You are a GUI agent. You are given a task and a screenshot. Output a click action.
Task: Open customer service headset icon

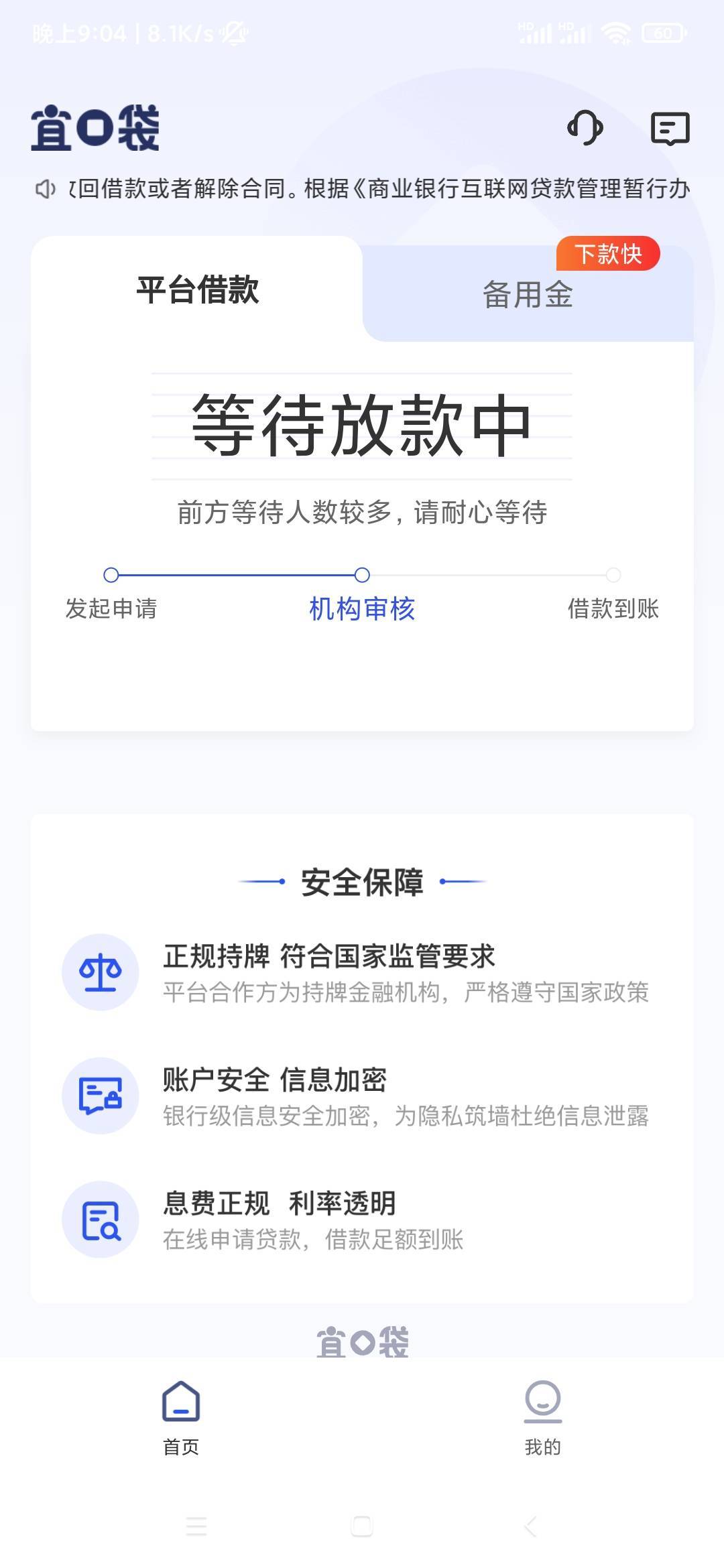coord(585,127)
